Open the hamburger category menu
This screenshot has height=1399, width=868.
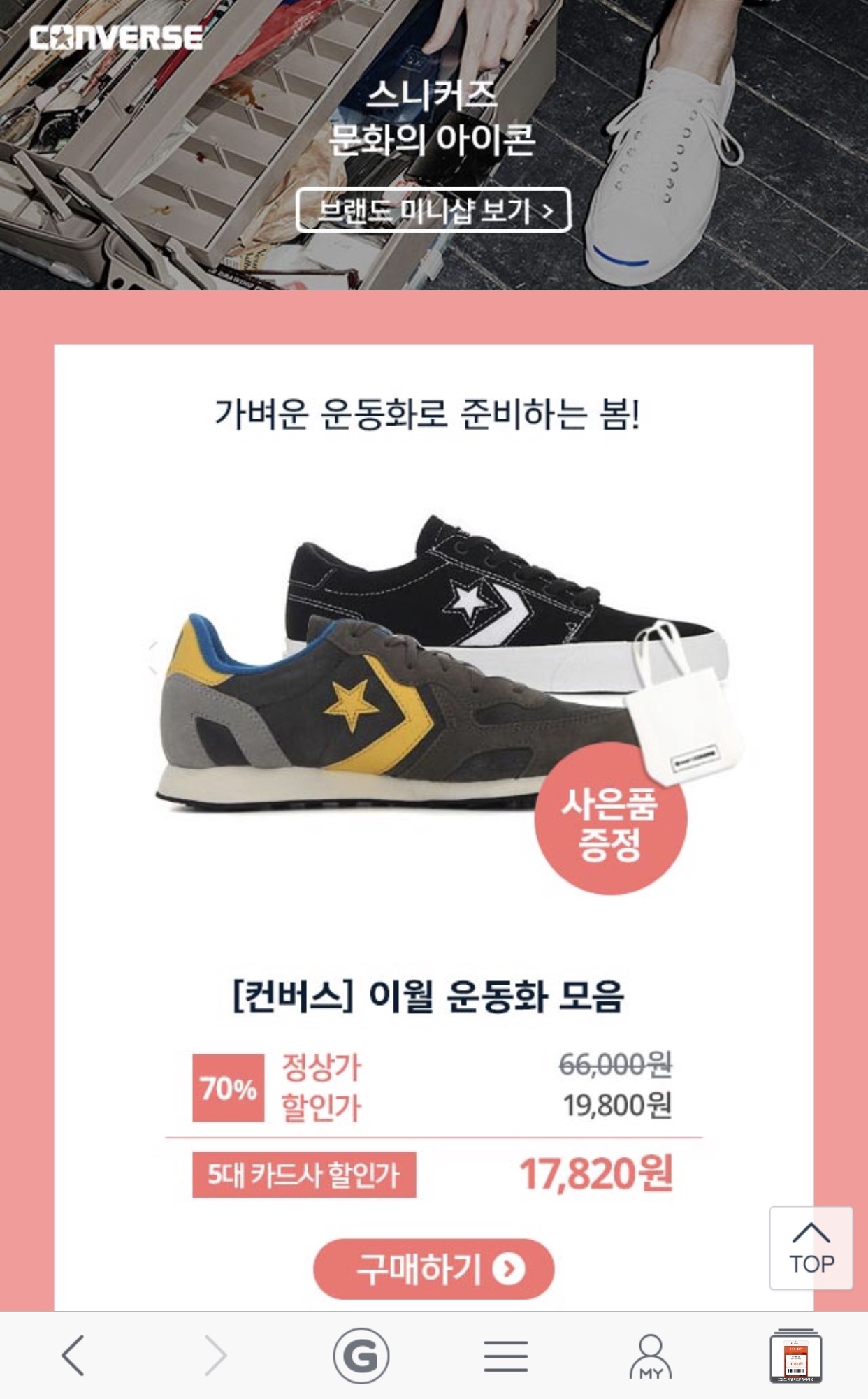point(505,1356)
